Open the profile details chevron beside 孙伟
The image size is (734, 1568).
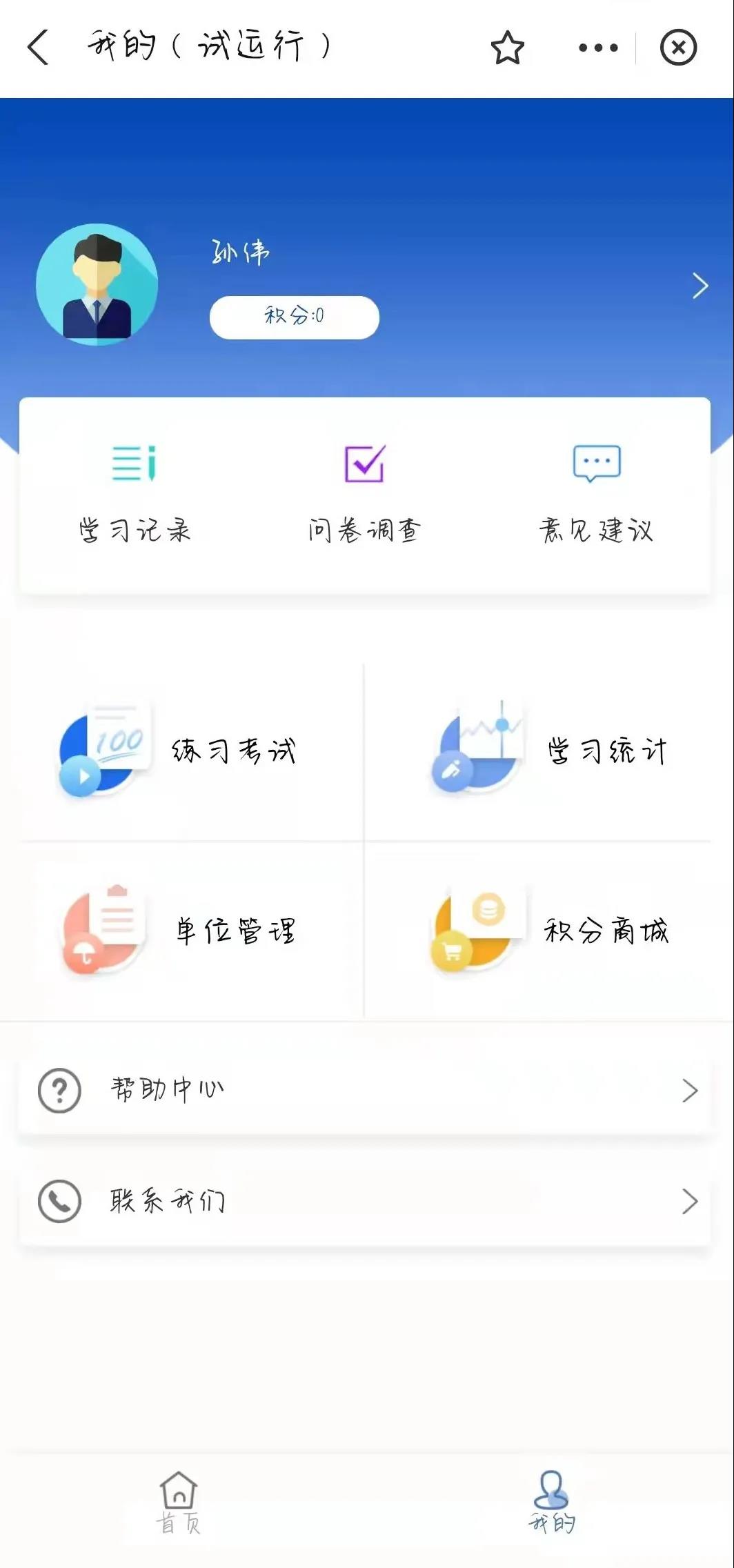coord(700,286)
